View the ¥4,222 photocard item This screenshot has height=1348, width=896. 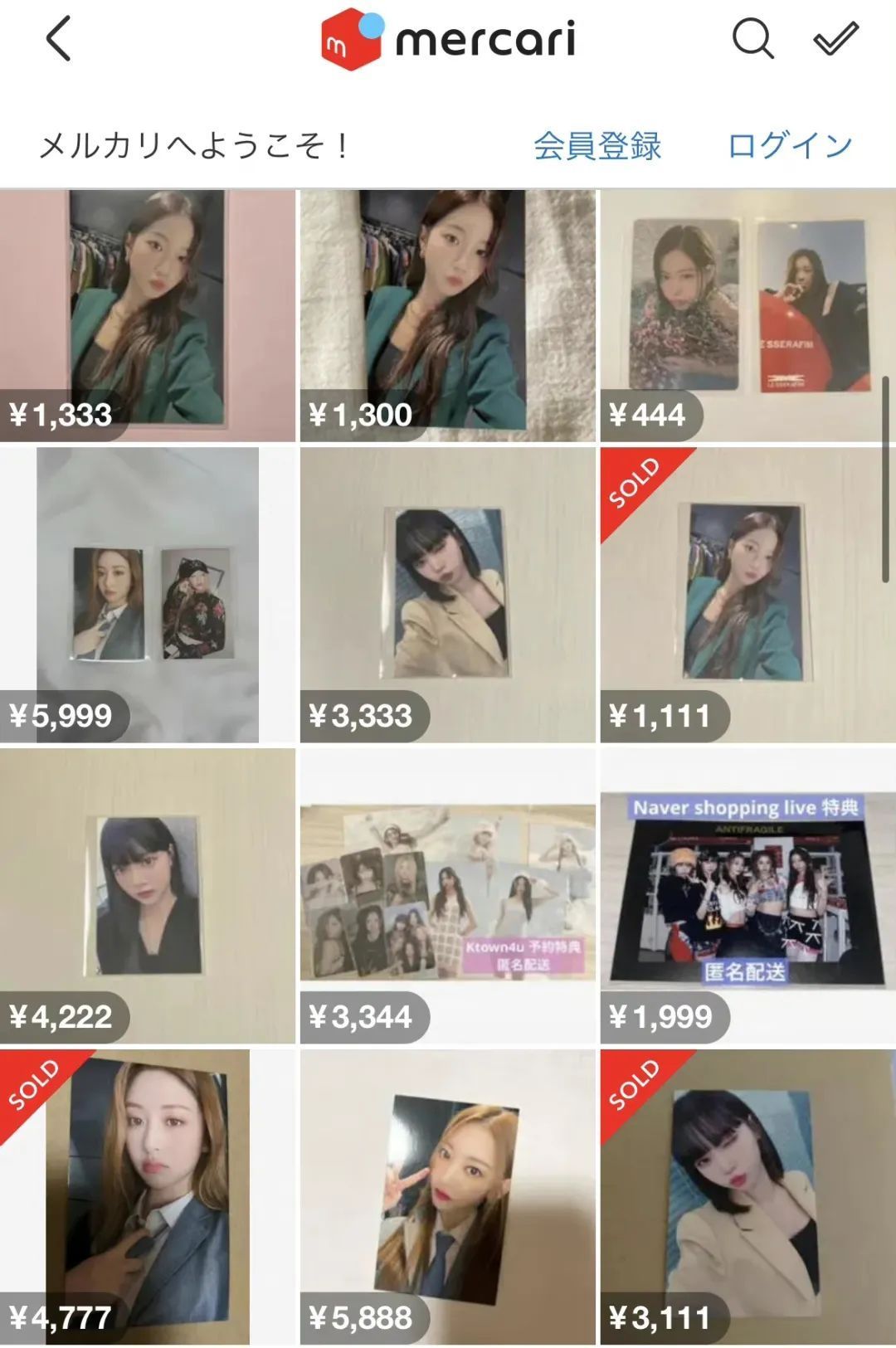pyautogui.click(x=148, y=895)
